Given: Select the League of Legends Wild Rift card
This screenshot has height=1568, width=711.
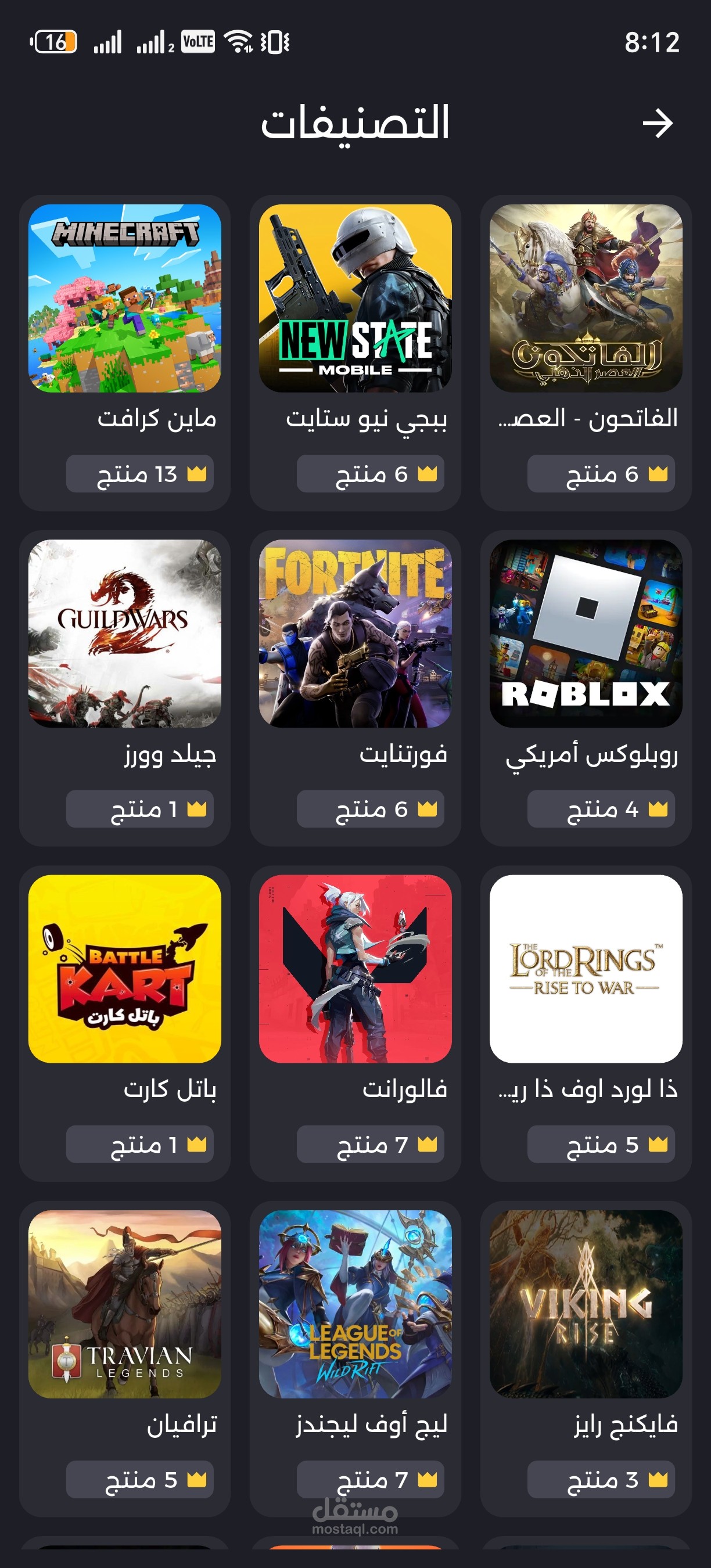Looking at the screenshot, I should pos(355,1304).
